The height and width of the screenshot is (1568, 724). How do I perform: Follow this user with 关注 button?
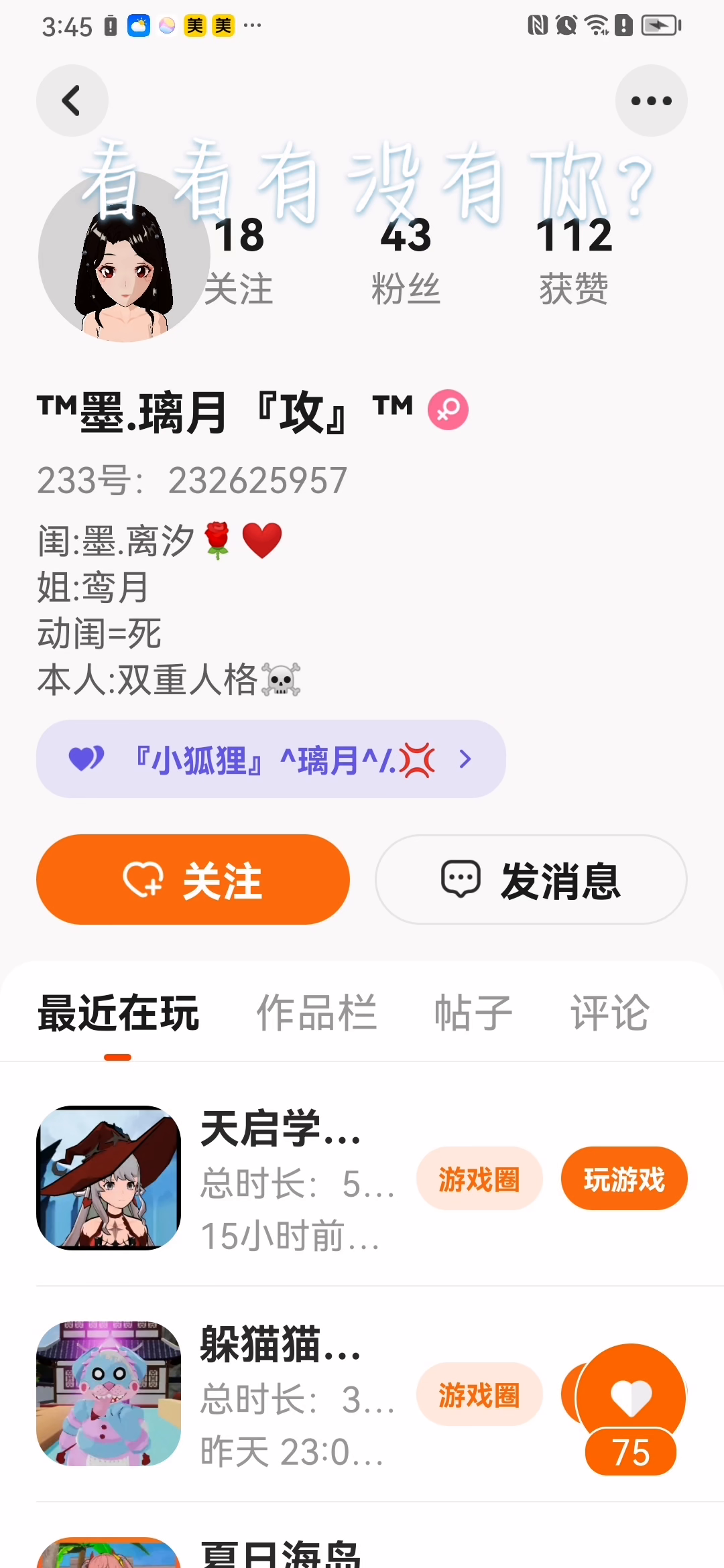pyautogui.click(x=193, y=880)
